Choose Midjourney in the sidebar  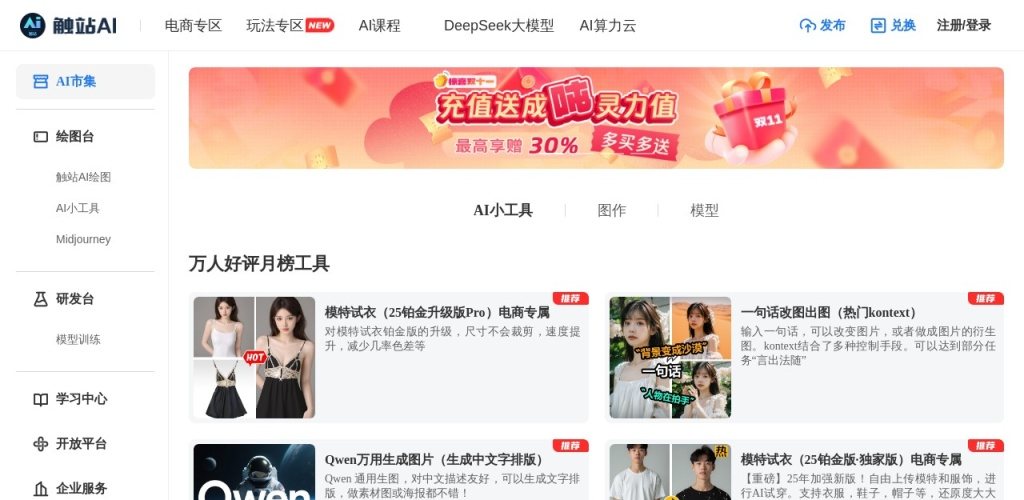(83, 239)
